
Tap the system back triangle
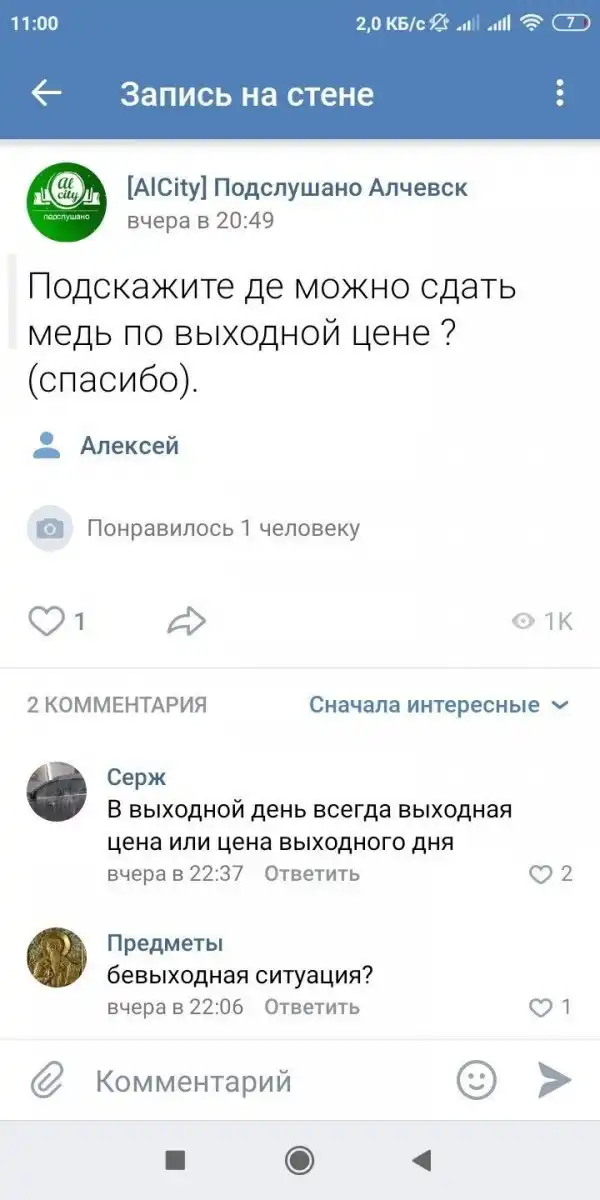pyautogui.click(x=422, y=1160)
